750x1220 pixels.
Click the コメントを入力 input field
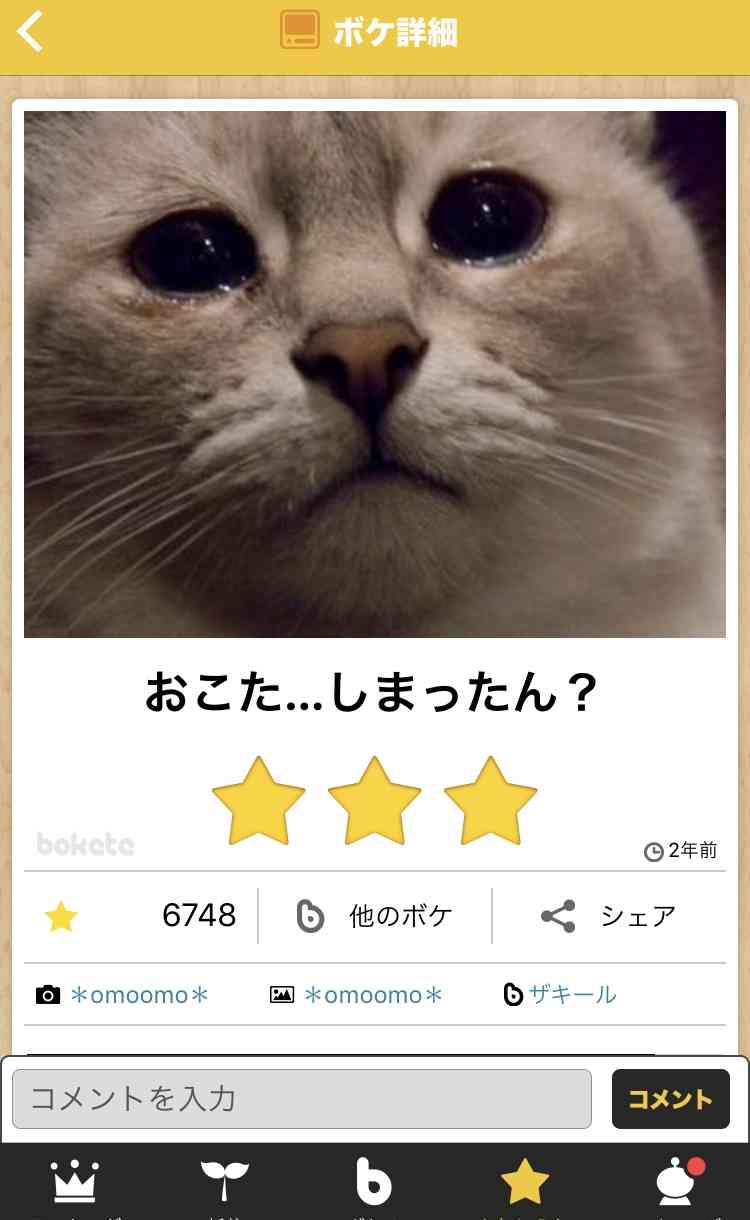point(300,1097)
